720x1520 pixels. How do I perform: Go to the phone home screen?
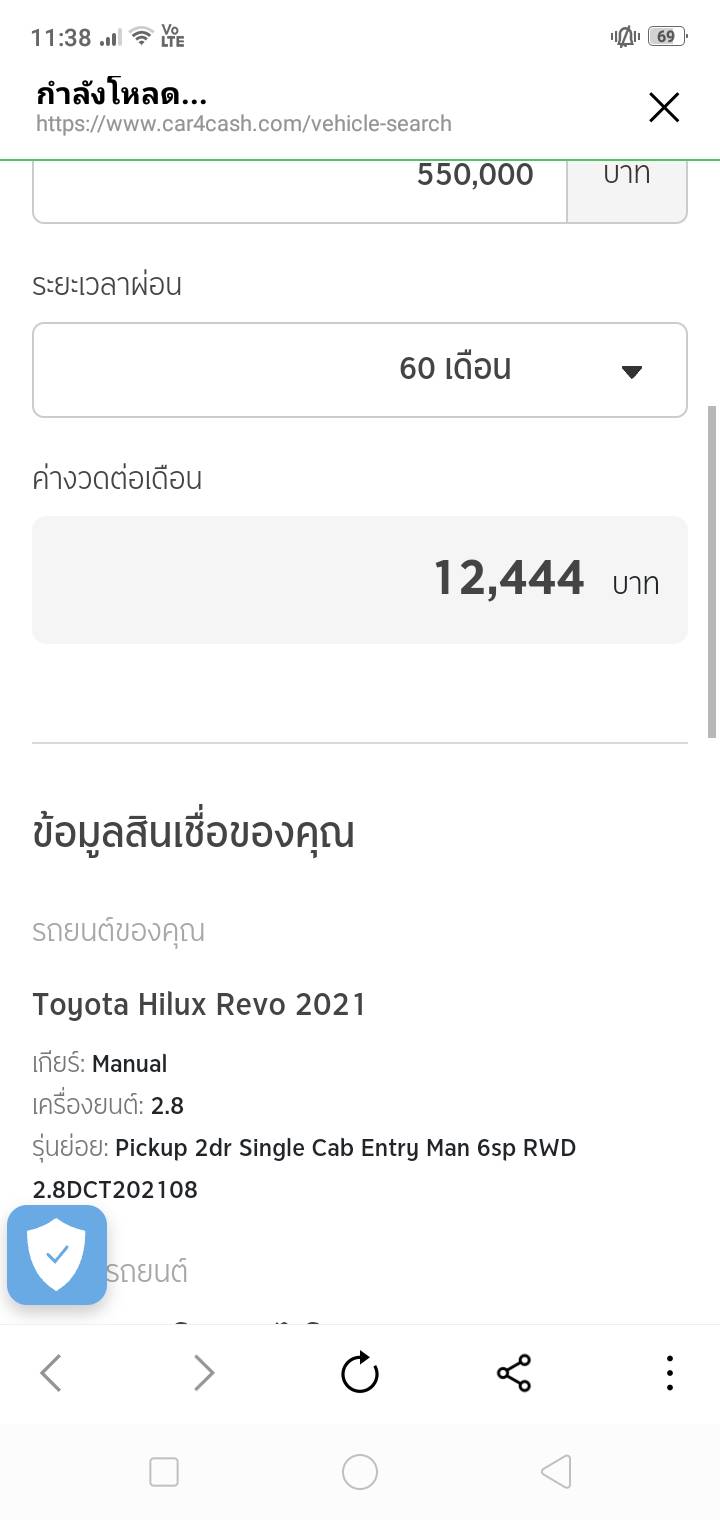pos(360,1471)
